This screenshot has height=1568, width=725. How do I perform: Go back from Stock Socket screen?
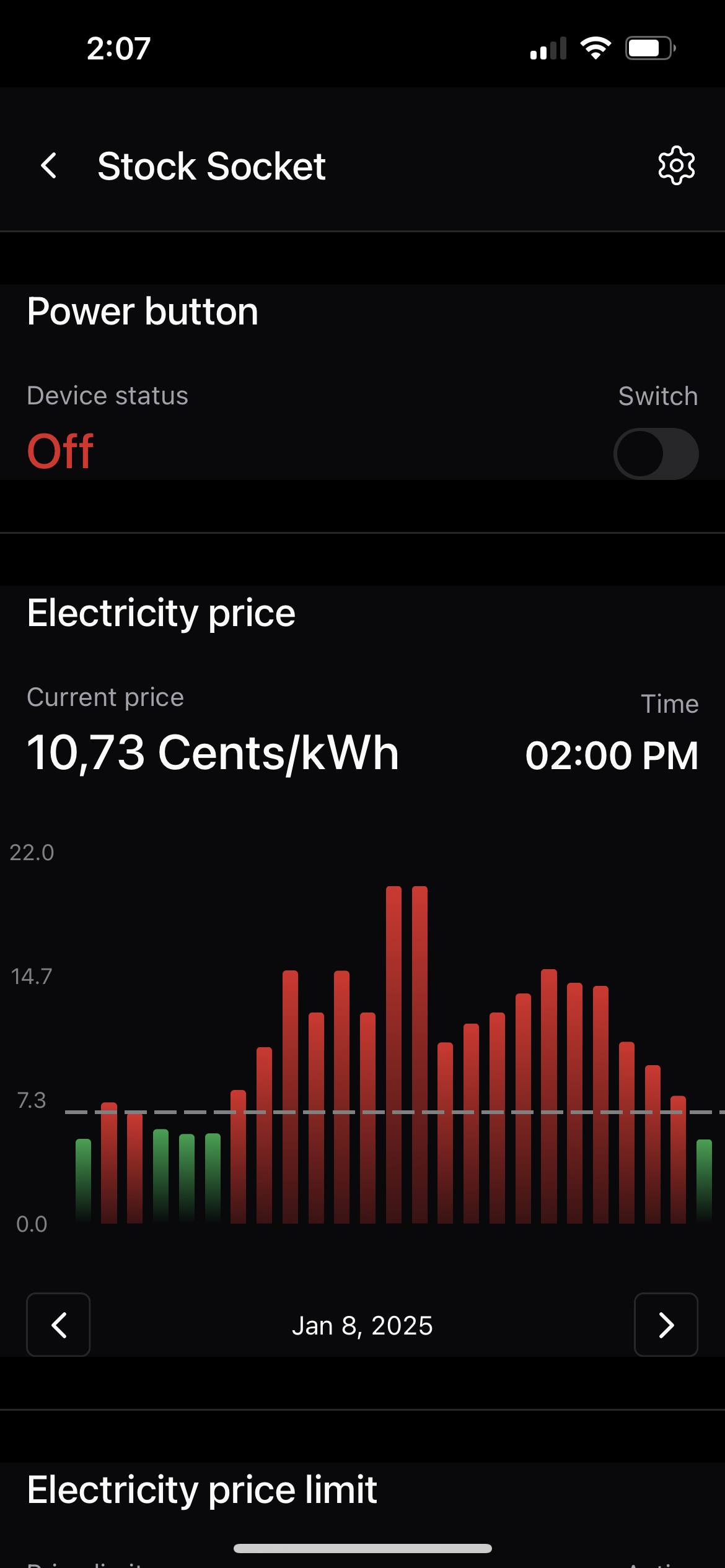click(49, 166)
